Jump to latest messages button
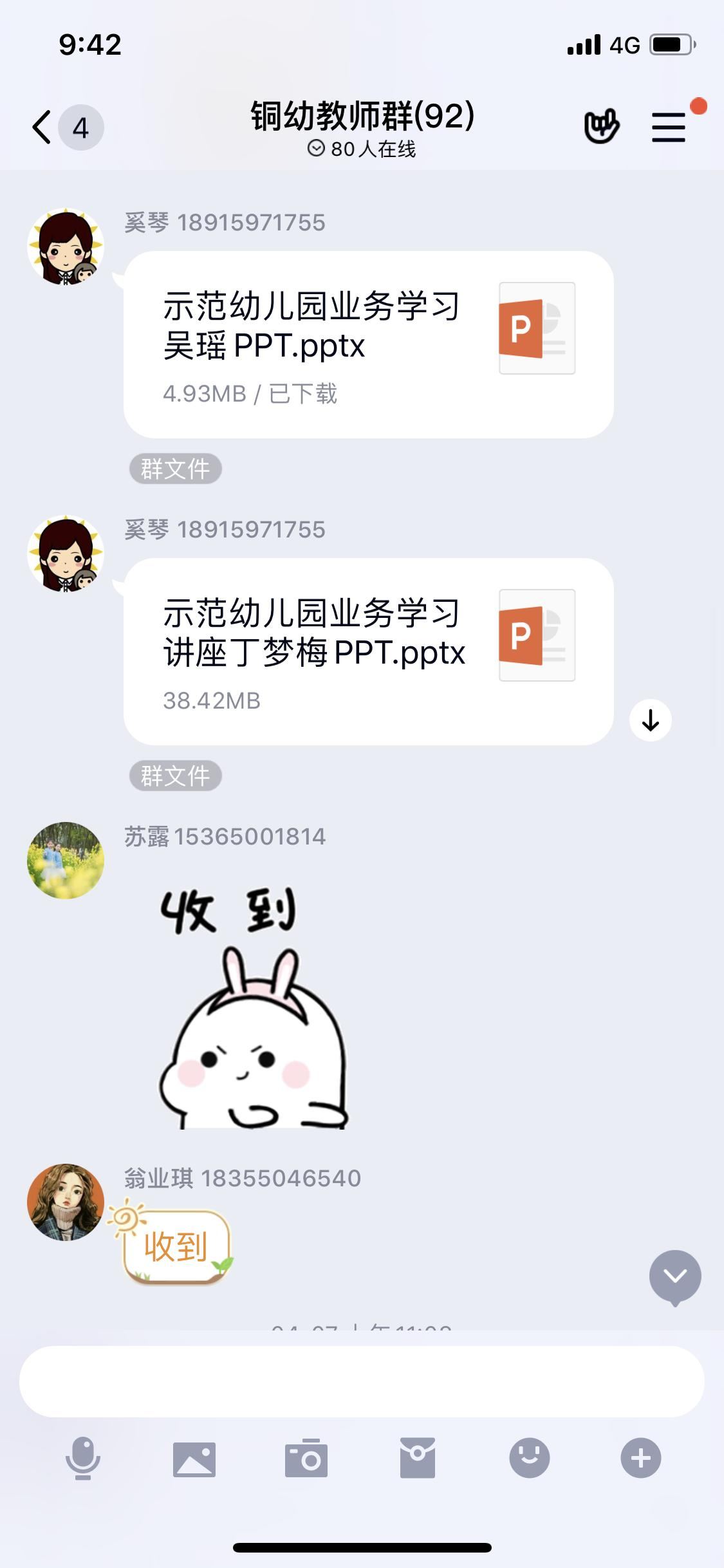Image resolution: width=724 pixels, height=1568 pixels. pos(674,1276)
